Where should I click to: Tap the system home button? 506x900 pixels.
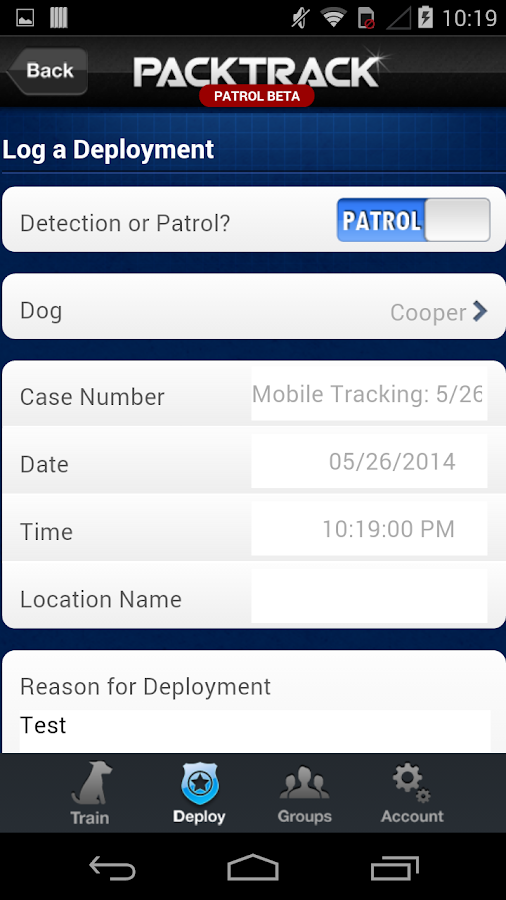click(x=253, y=867)
